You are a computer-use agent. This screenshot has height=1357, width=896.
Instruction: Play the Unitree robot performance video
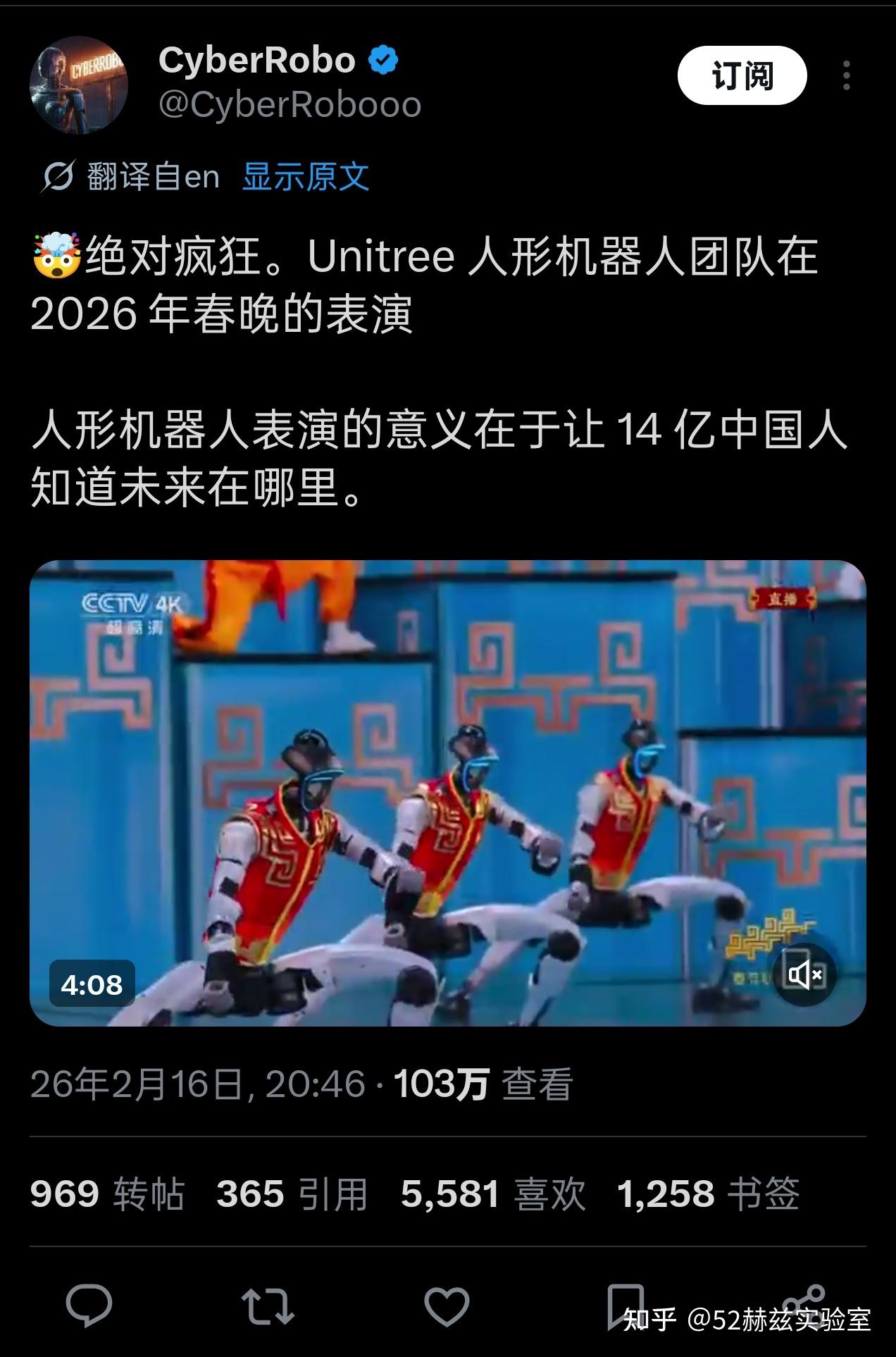click(447, 793)
